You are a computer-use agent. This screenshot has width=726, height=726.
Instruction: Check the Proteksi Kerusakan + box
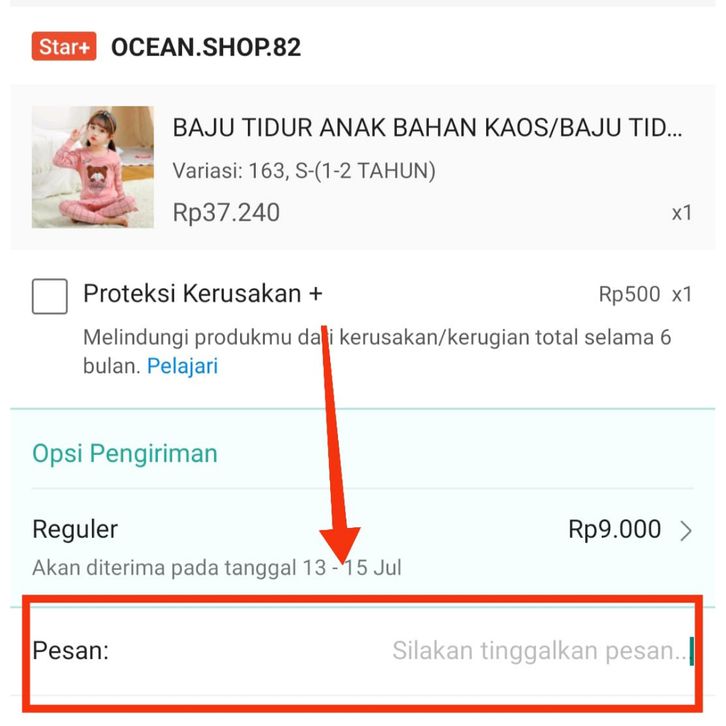coord(50,296)
